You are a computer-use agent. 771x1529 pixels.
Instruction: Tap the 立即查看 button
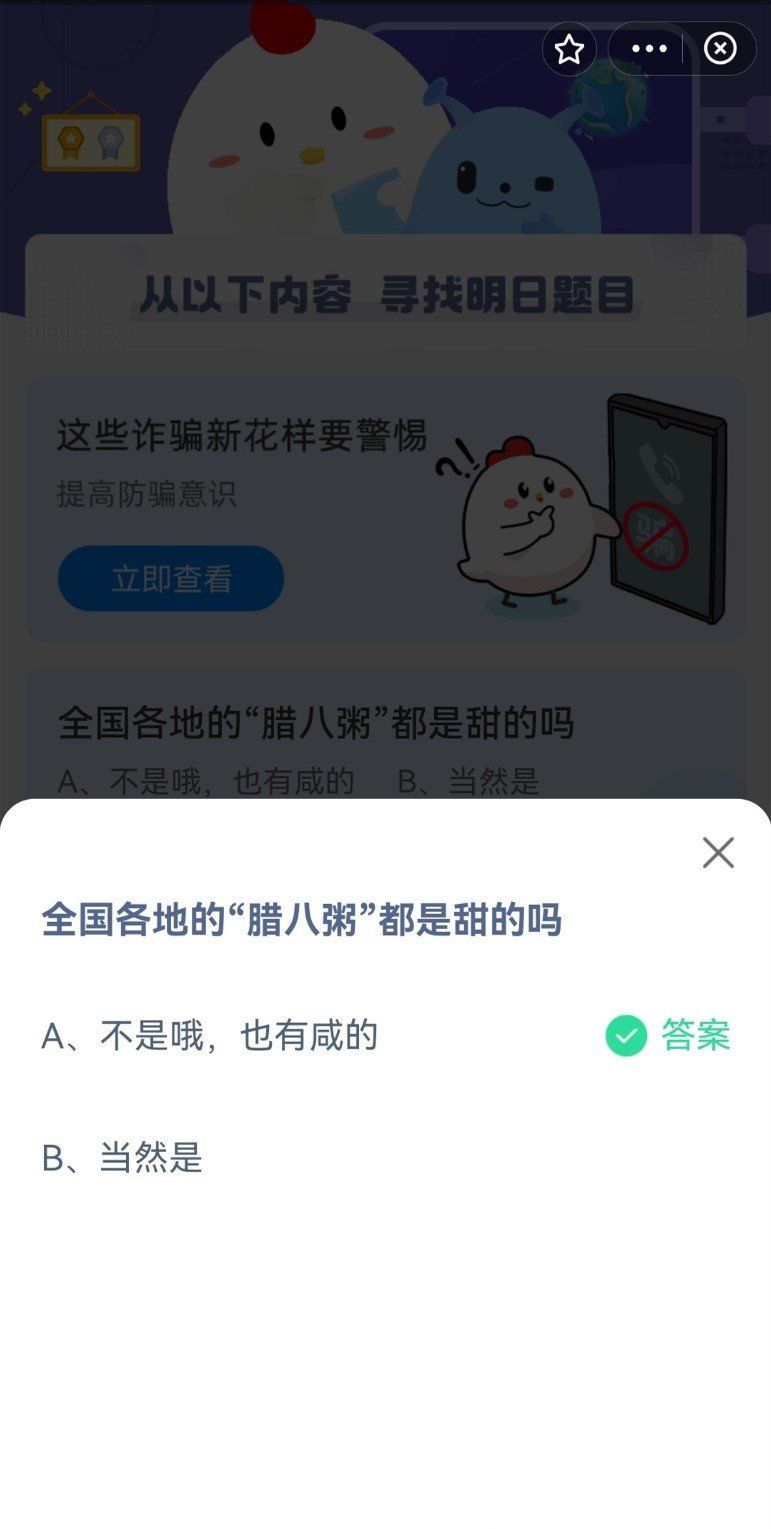(x=171, y=579)
